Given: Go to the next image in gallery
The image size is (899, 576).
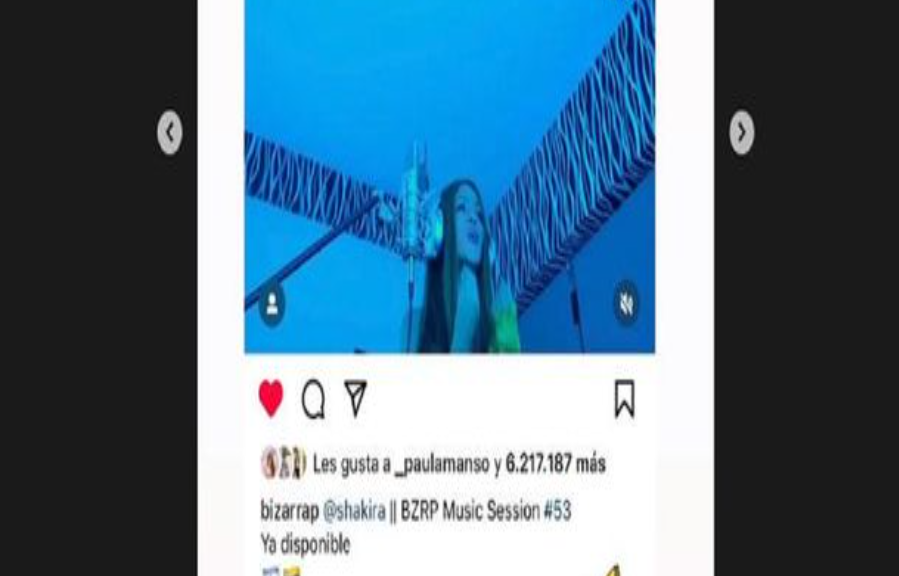Looking at the screenshot, I should (741, 132).
